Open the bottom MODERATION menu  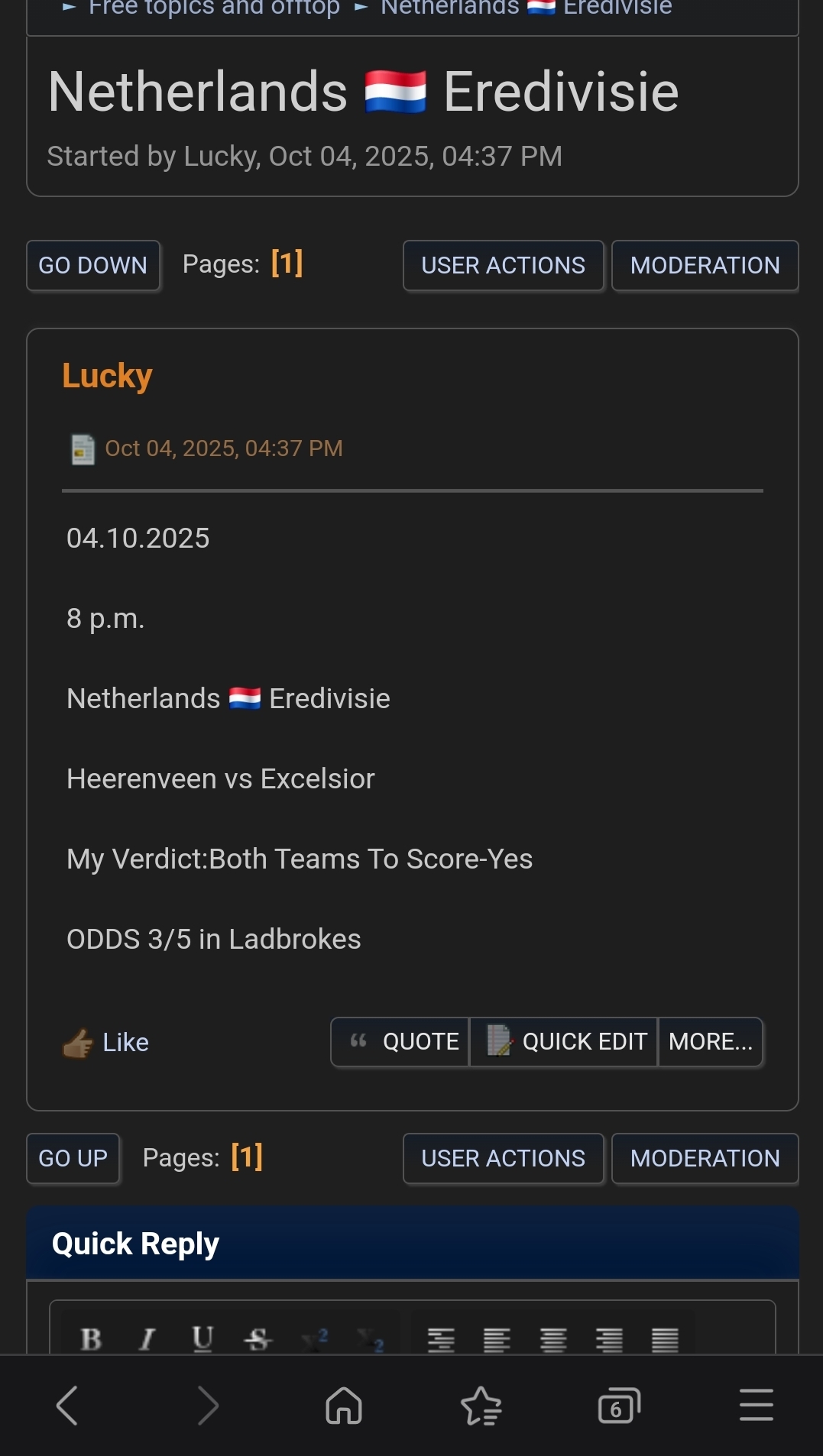(705, 1158)
